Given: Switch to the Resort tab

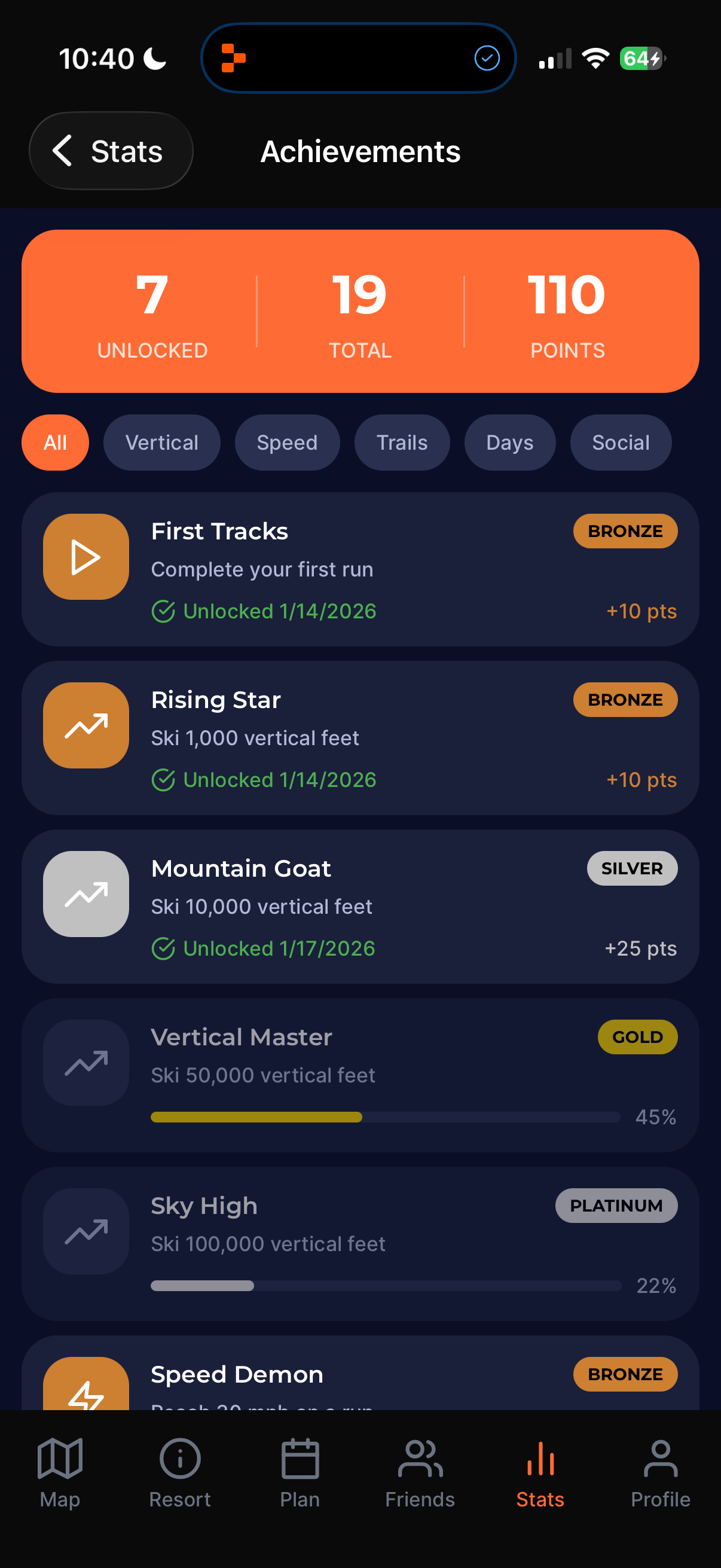Looking at the screenshot, I should pos(179,1472).
